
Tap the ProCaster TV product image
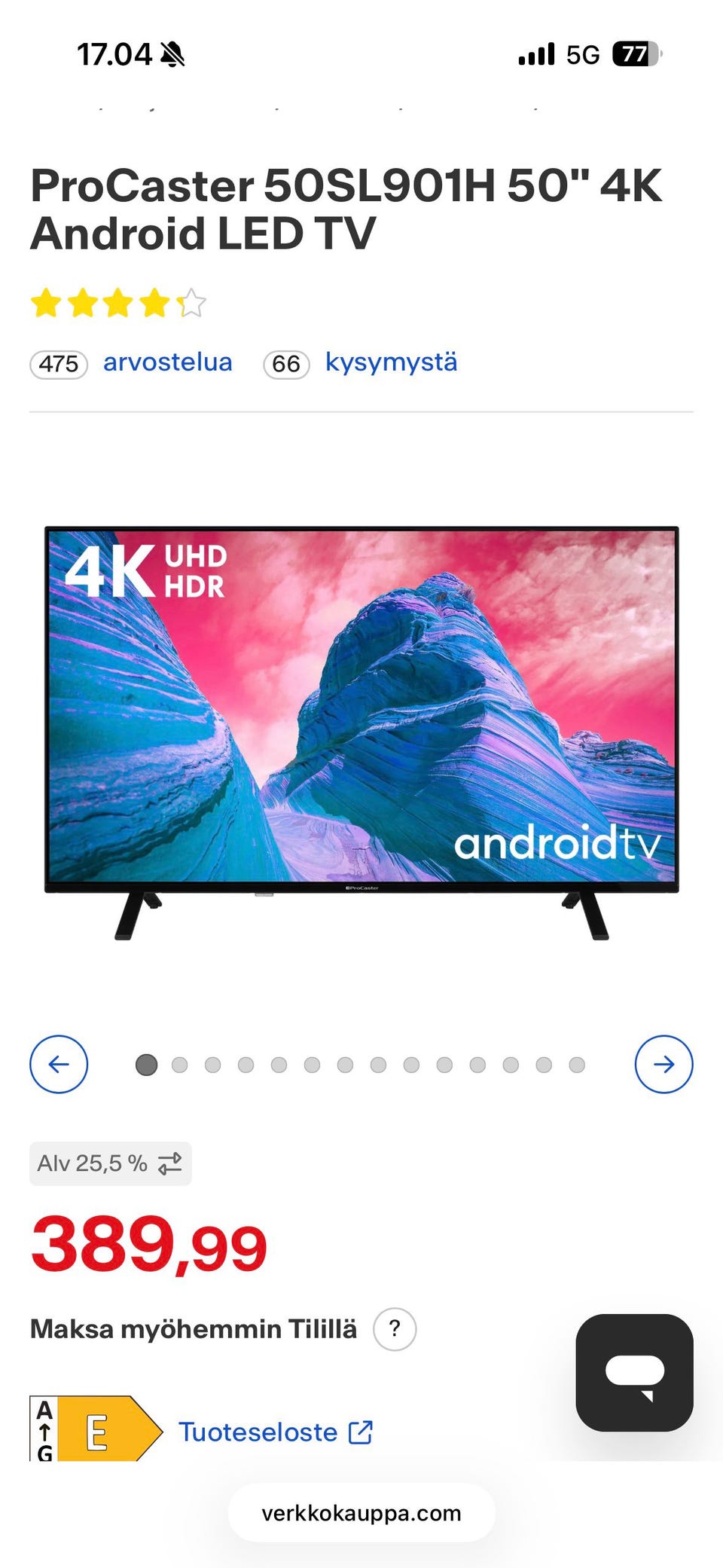pyautogui.click(x=361, y=732)
